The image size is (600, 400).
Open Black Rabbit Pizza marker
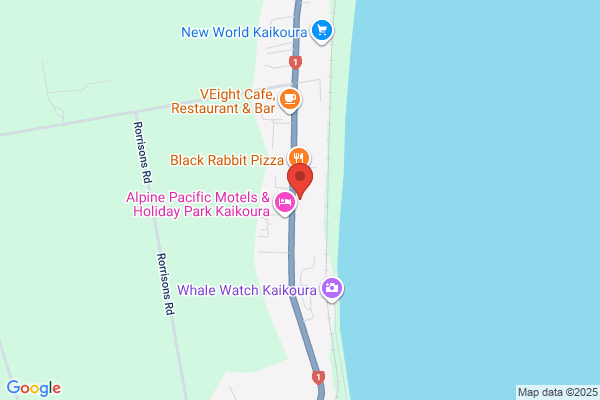pos(299,158)
